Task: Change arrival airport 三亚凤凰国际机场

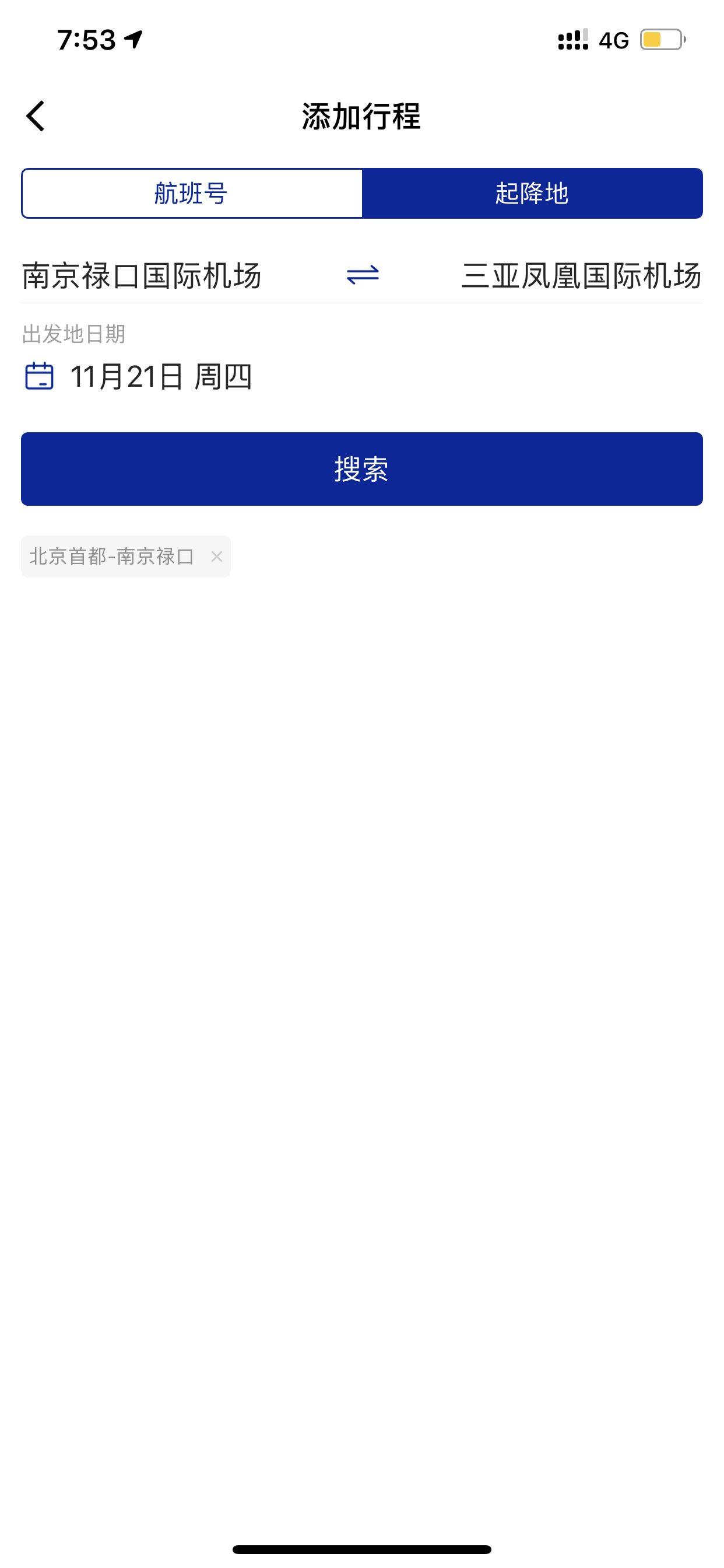Action: click(x=582, y=276)
